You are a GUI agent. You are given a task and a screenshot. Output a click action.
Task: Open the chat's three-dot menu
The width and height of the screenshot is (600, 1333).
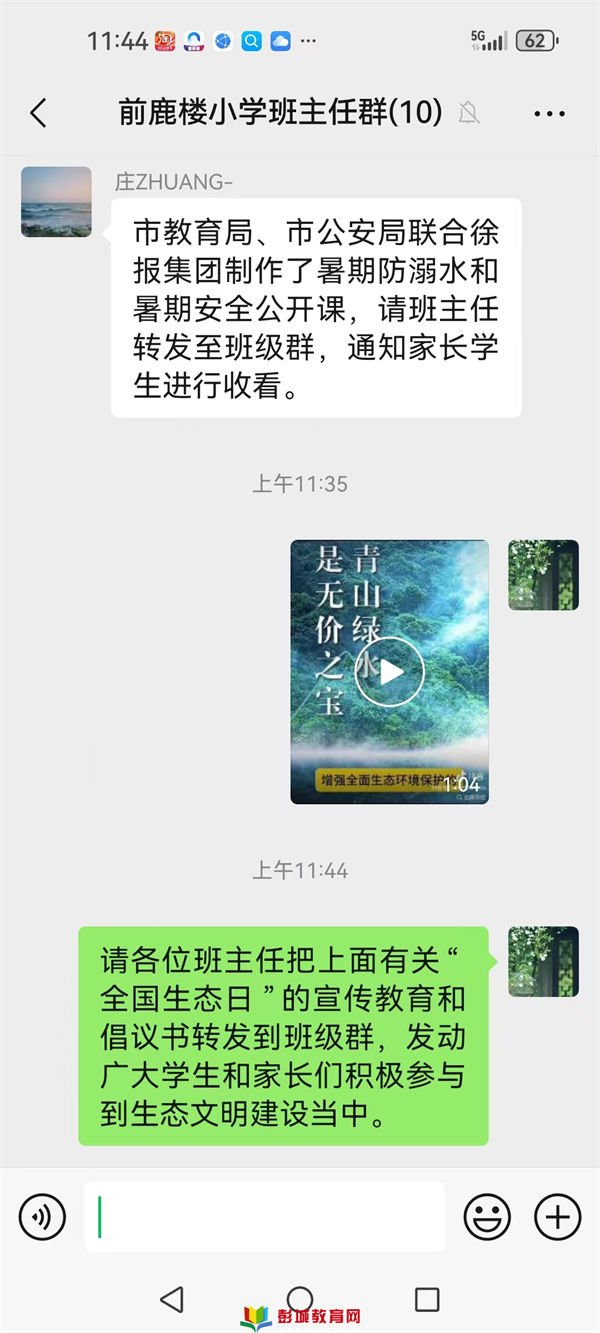[549, 114]
